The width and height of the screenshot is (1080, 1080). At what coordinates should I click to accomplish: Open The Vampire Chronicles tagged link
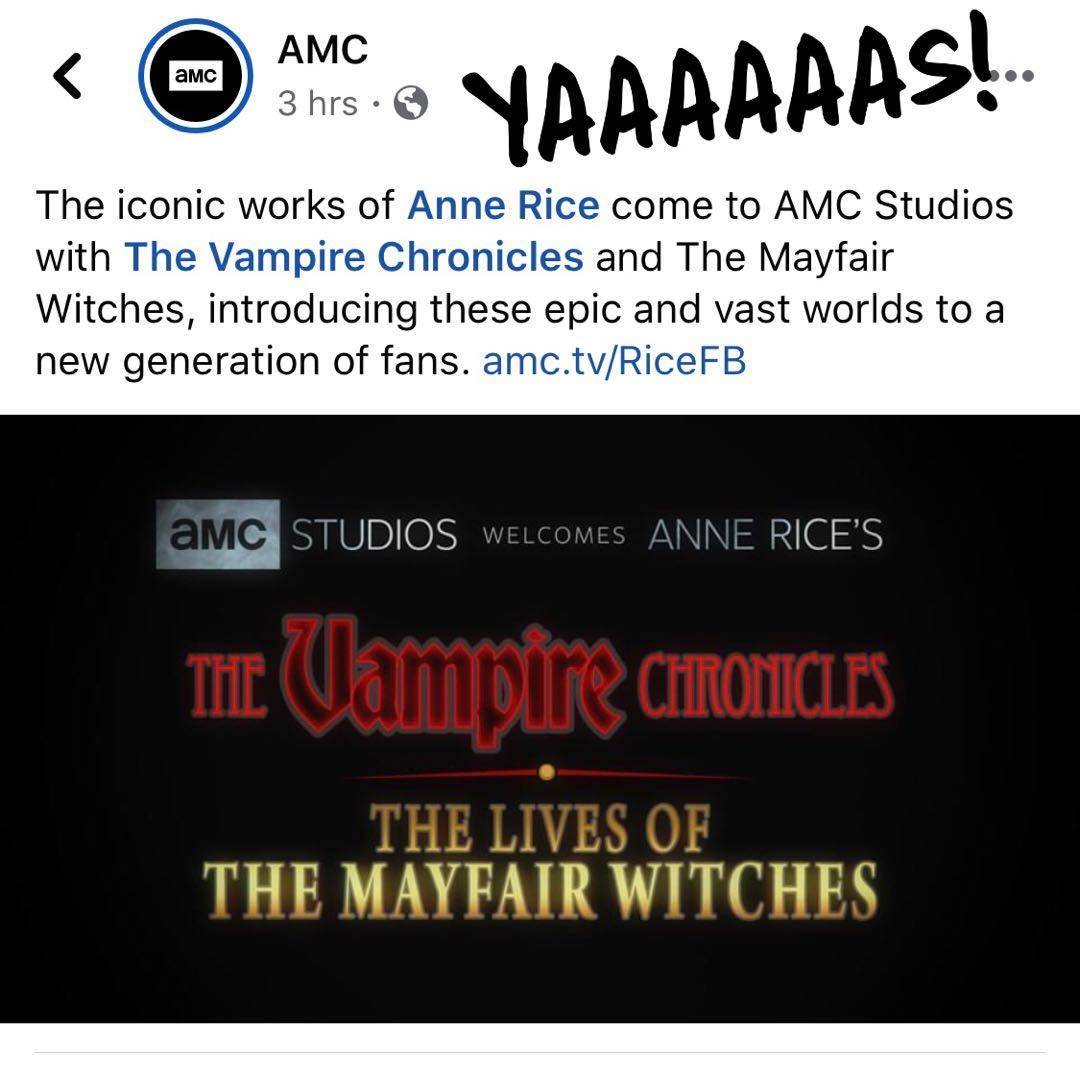pos(353,257)
